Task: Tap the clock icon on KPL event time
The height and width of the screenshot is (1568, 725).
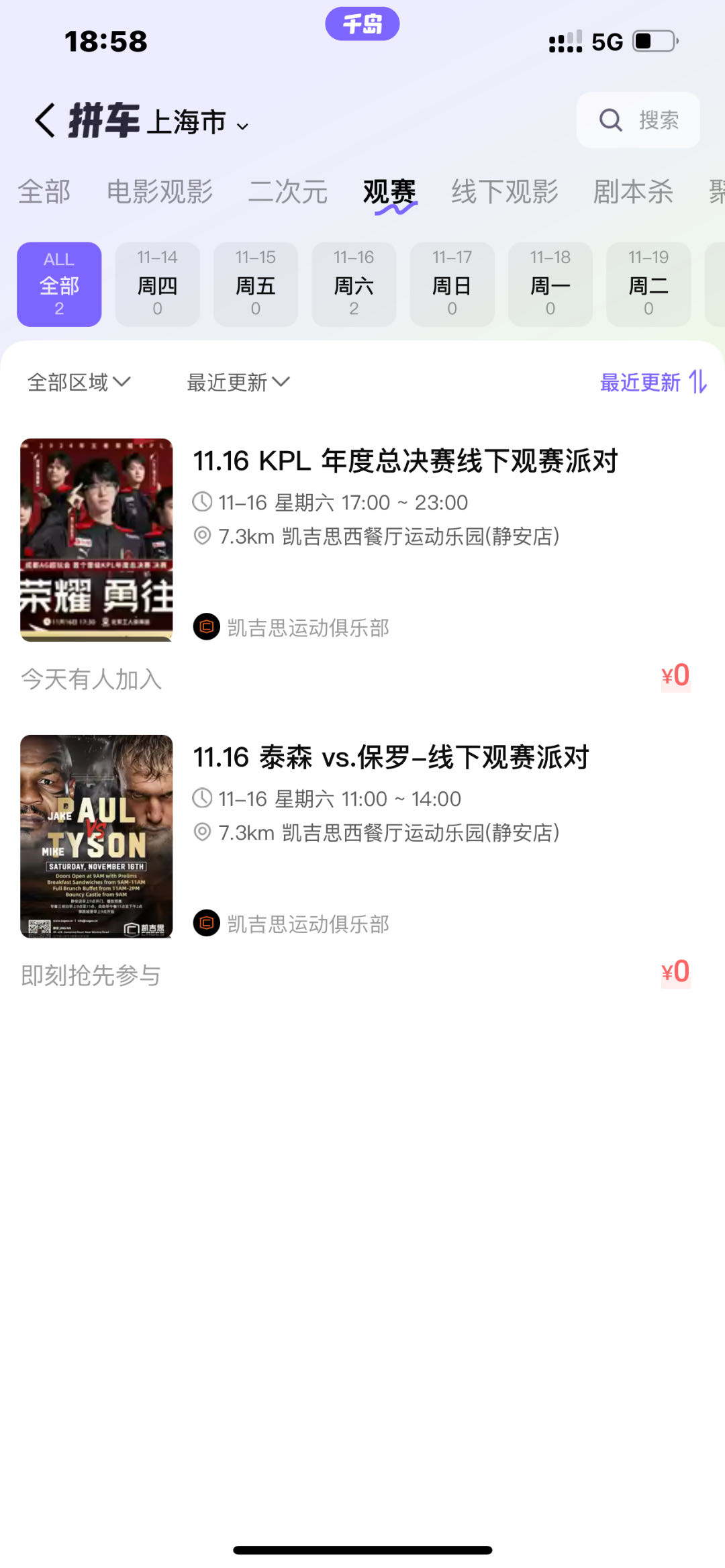Action: pyautogui.click(x=202, y=502)
